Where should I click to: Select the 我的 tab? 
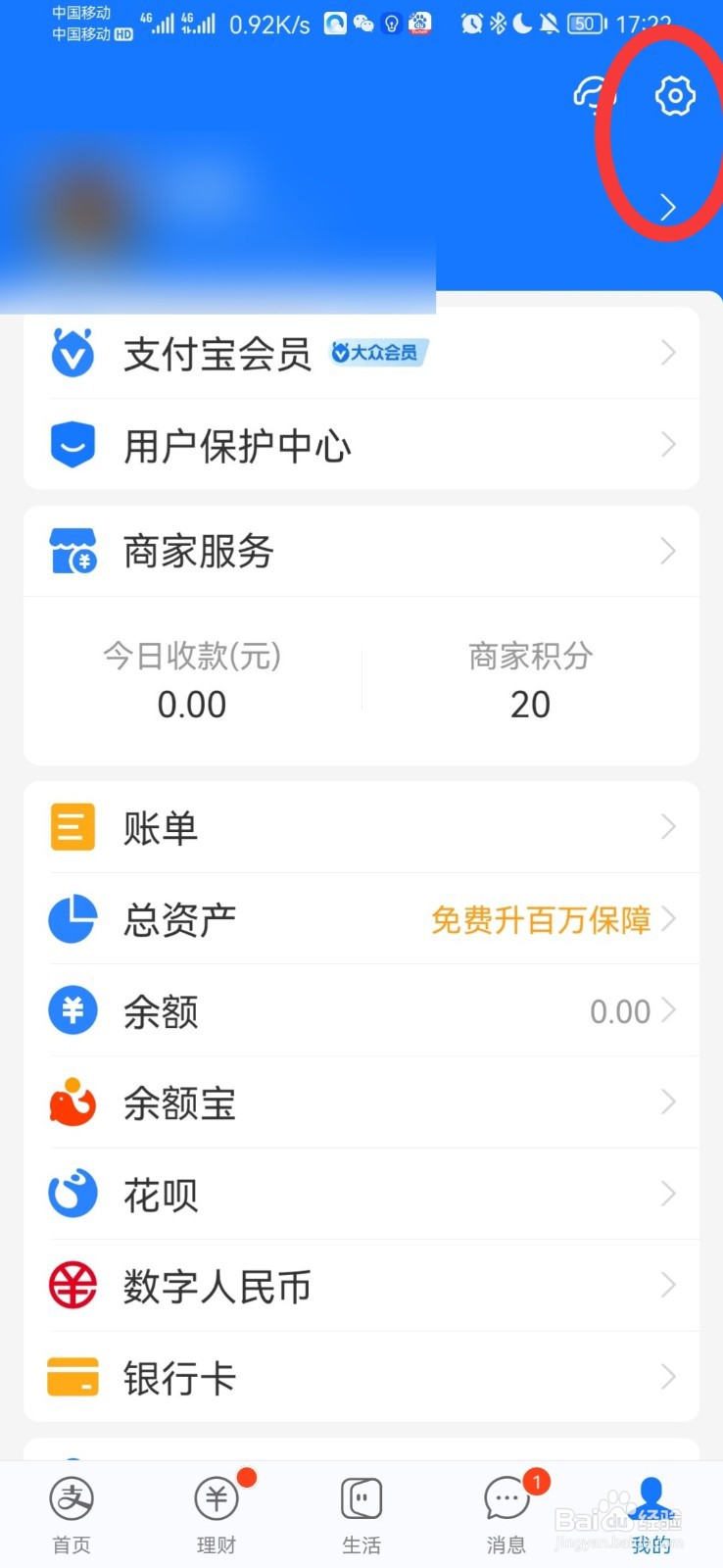pos(651,1514)
